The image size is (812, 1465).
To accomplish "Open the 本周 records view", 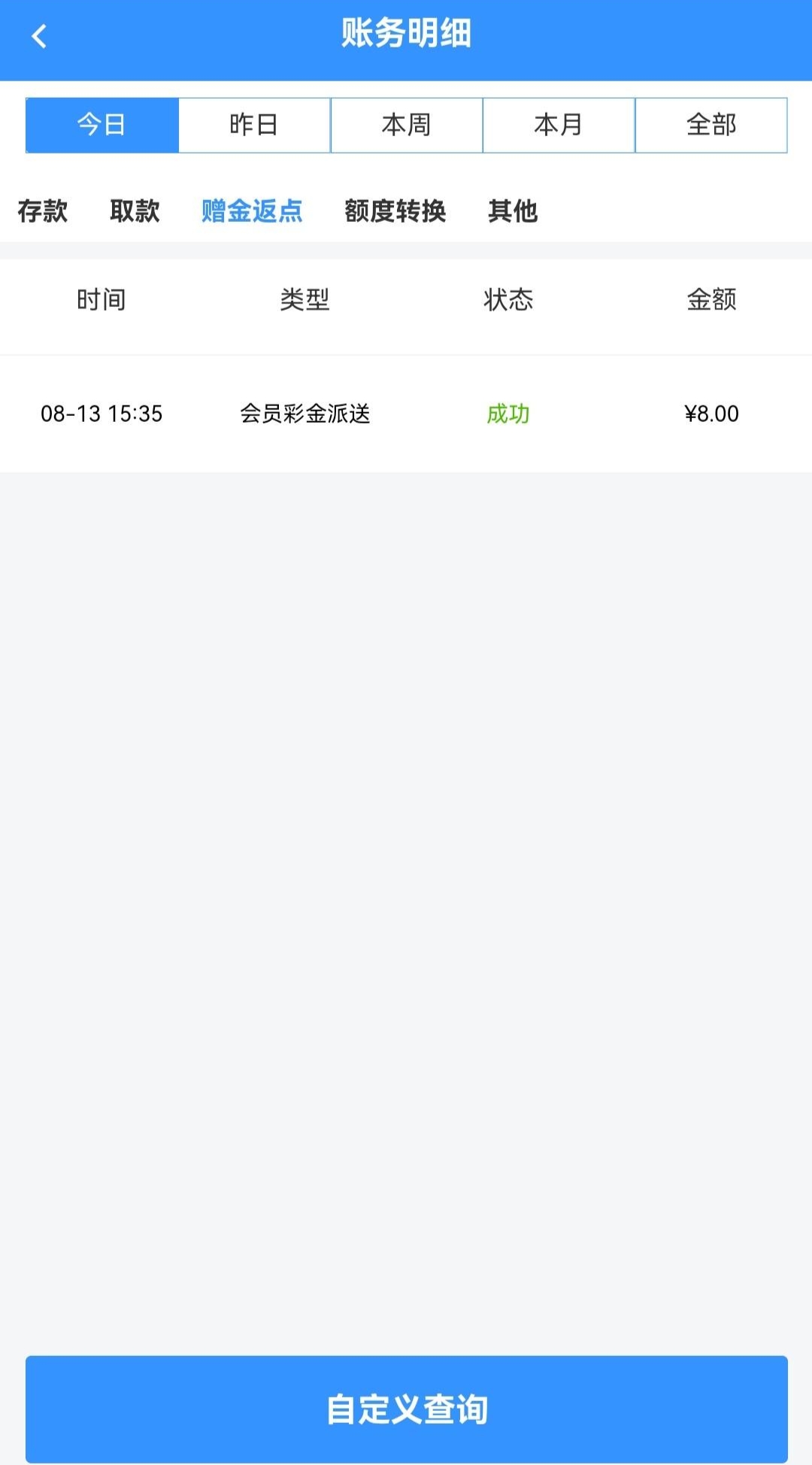I will (406, 125).
